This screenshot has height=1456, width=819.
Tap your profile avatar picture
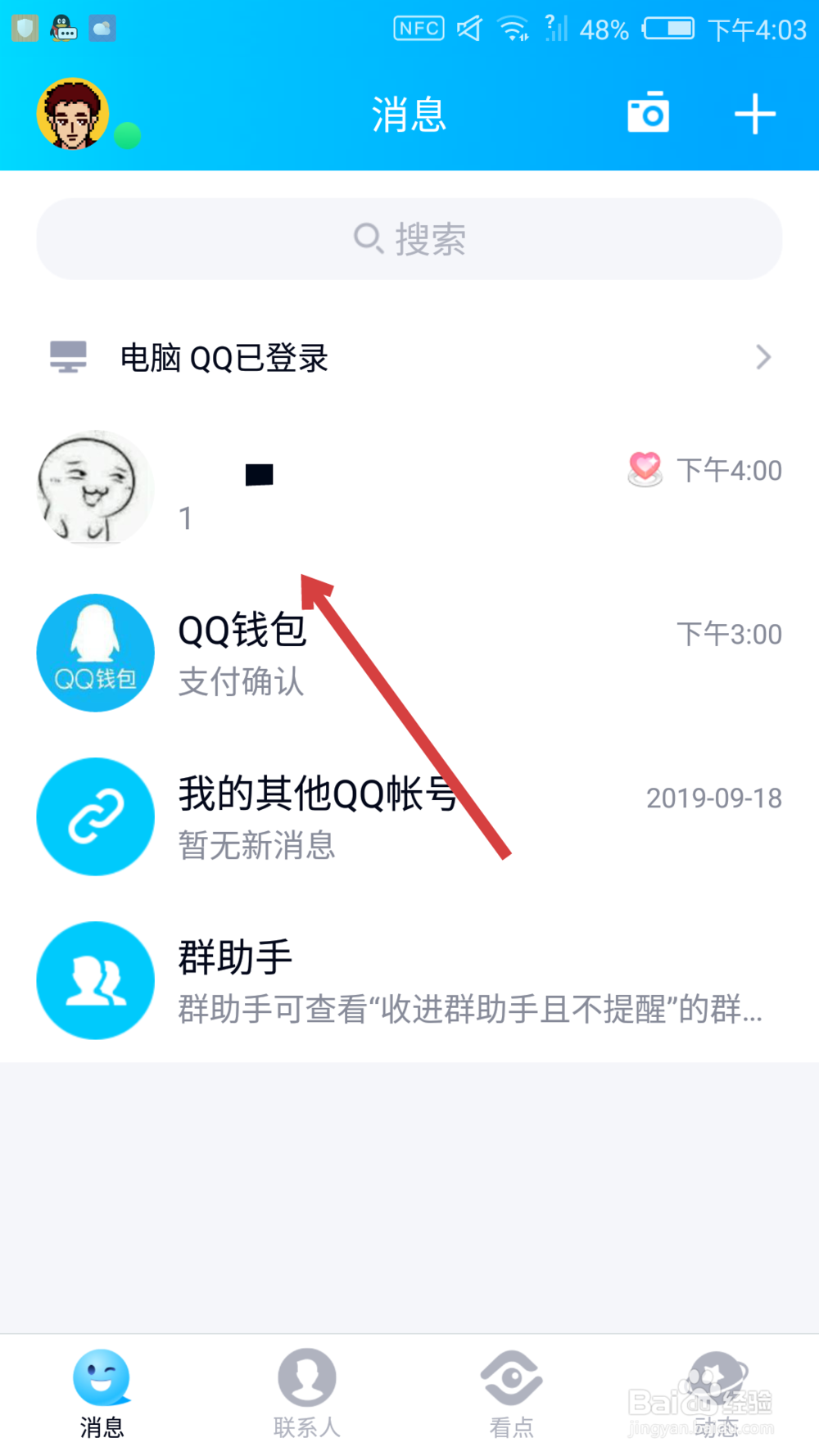click(74, 114)
